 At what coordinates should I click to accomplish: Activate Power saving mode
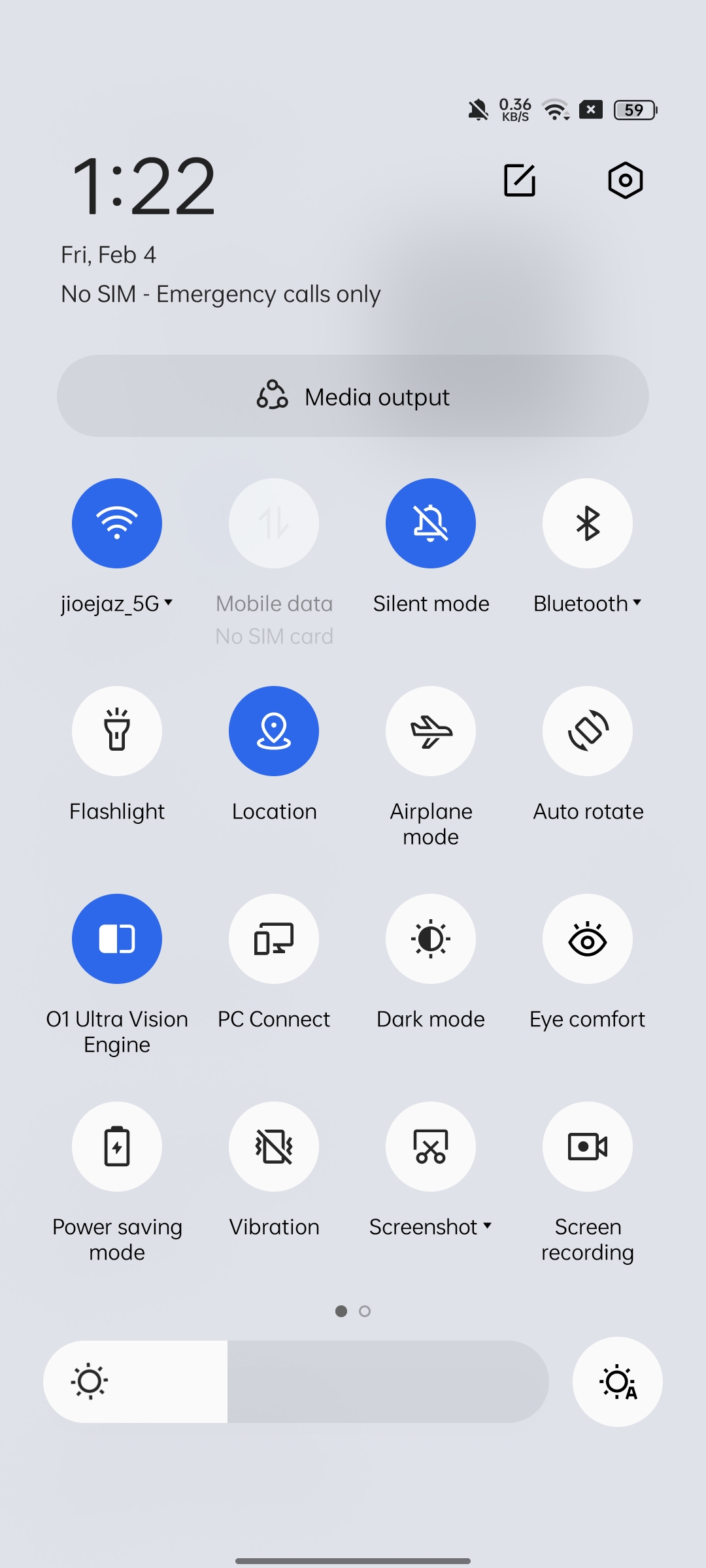coord(117,1147)
